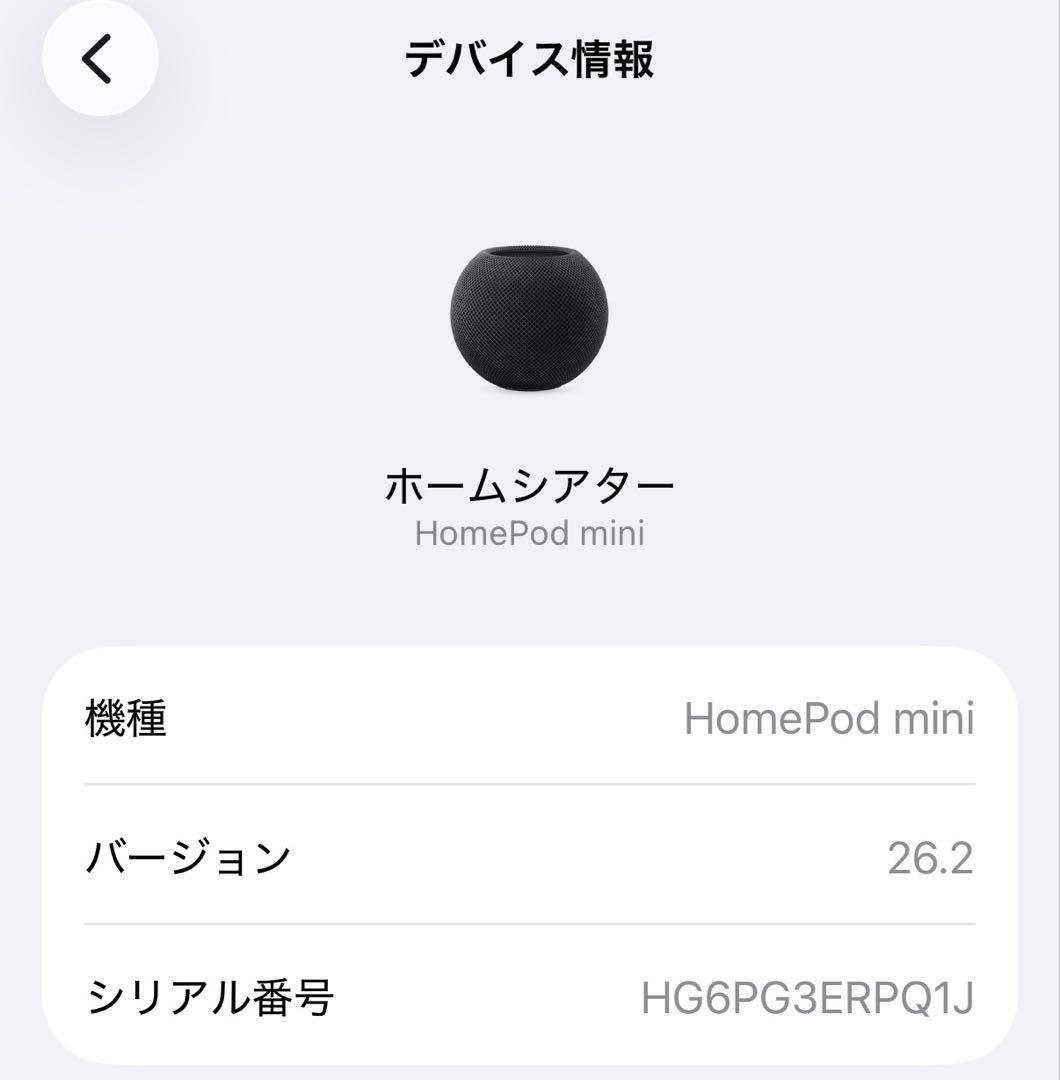Tap the 機種 row
Viewport: 1060px width, 1080px height.
(530, 720)
